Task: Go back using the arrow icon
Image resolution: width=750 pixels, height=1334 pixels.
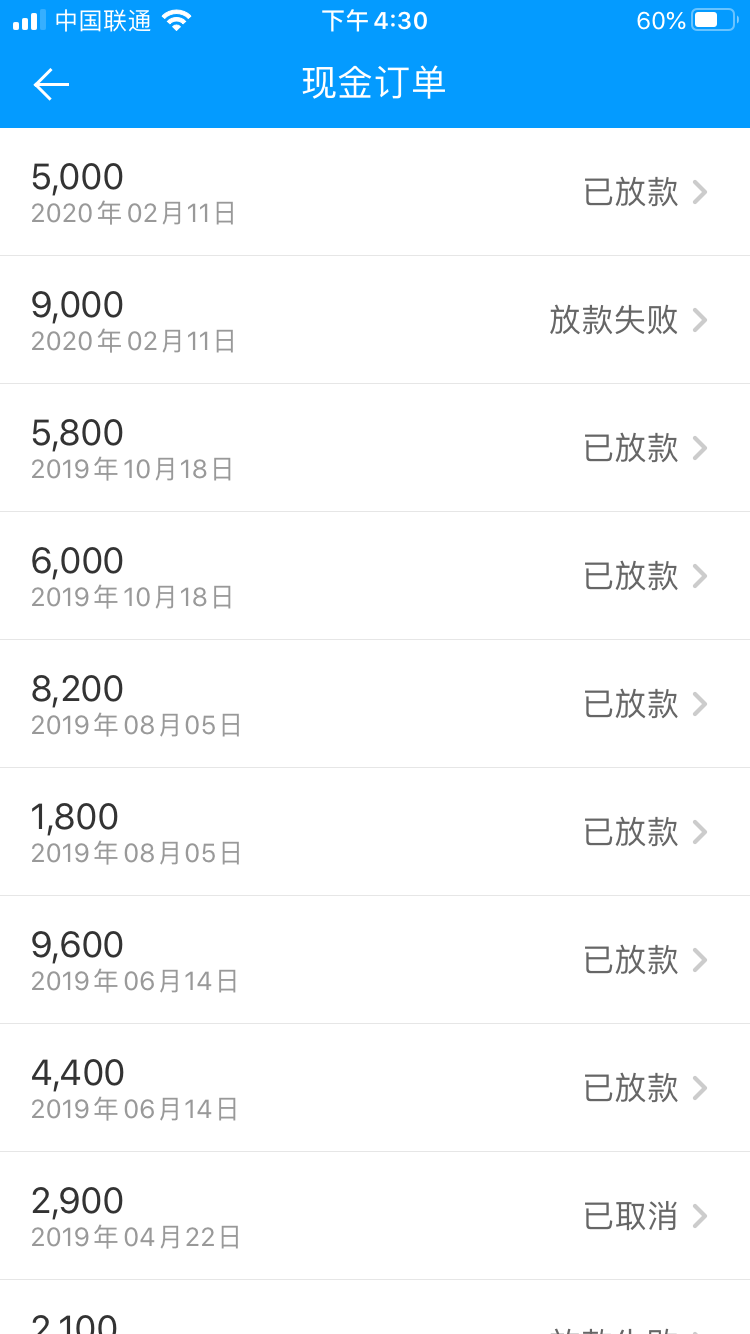Action: (51, 84)
